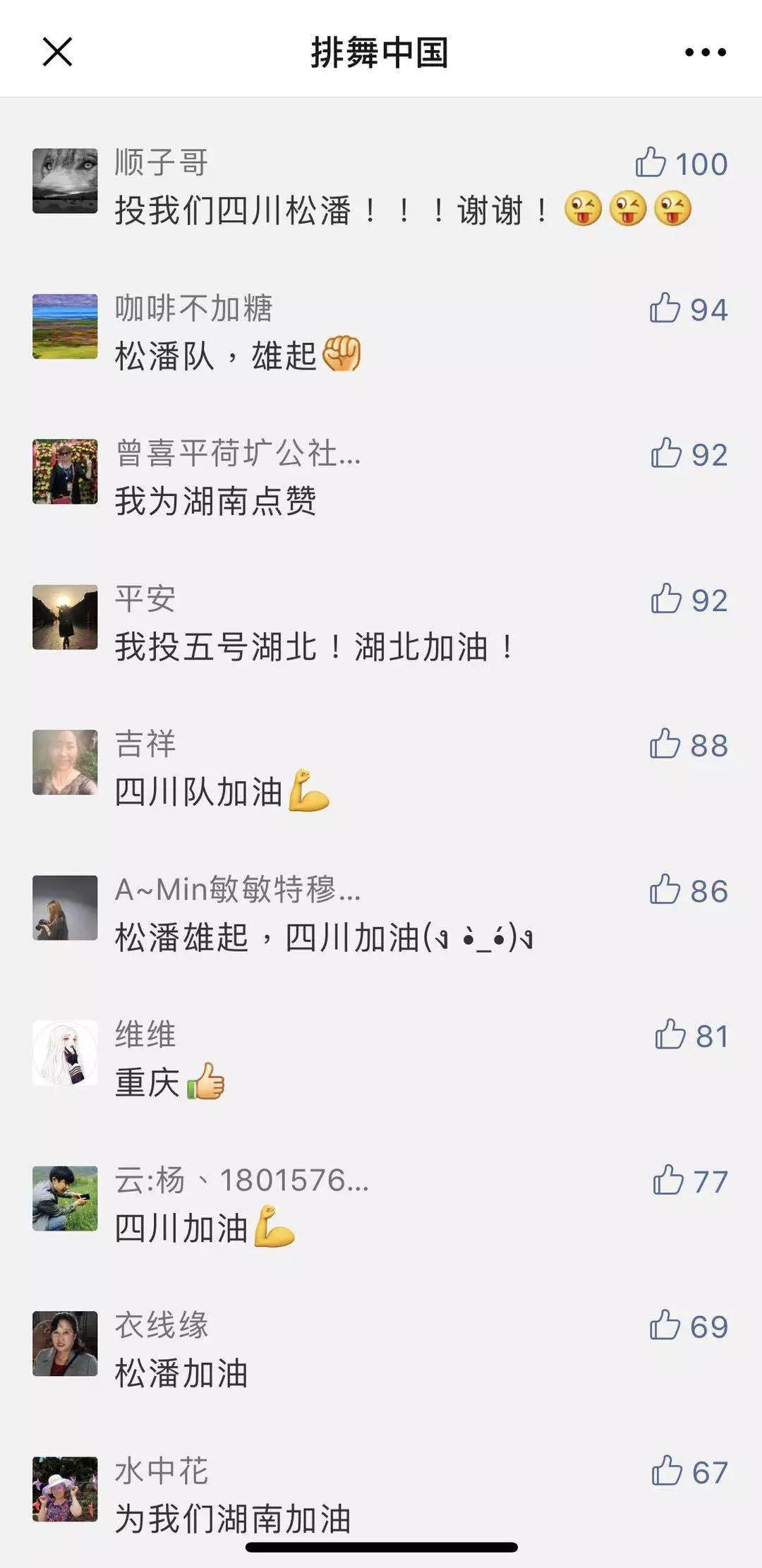
Task: Like the 四川加油 comment by 云:杨
Action: [668, 1181]
